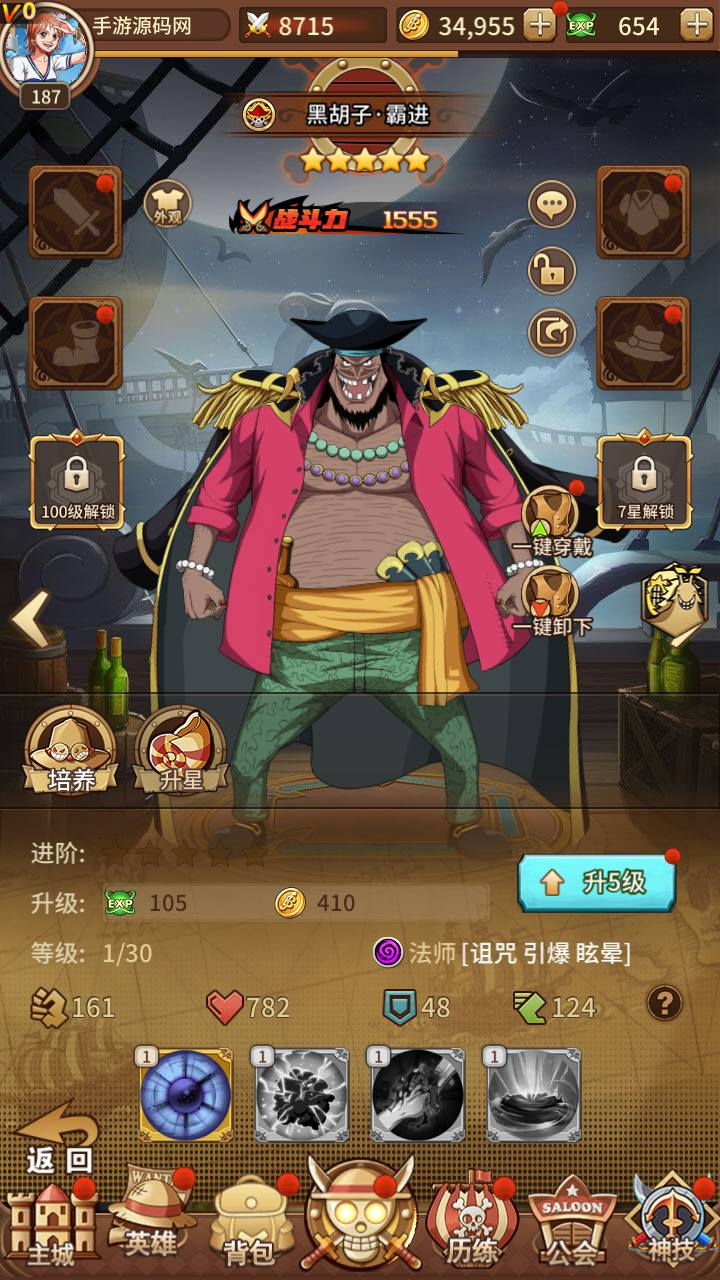Go to the previous hero arrow
Screen dimensions: 720x1280
click(x=30, y=619)
